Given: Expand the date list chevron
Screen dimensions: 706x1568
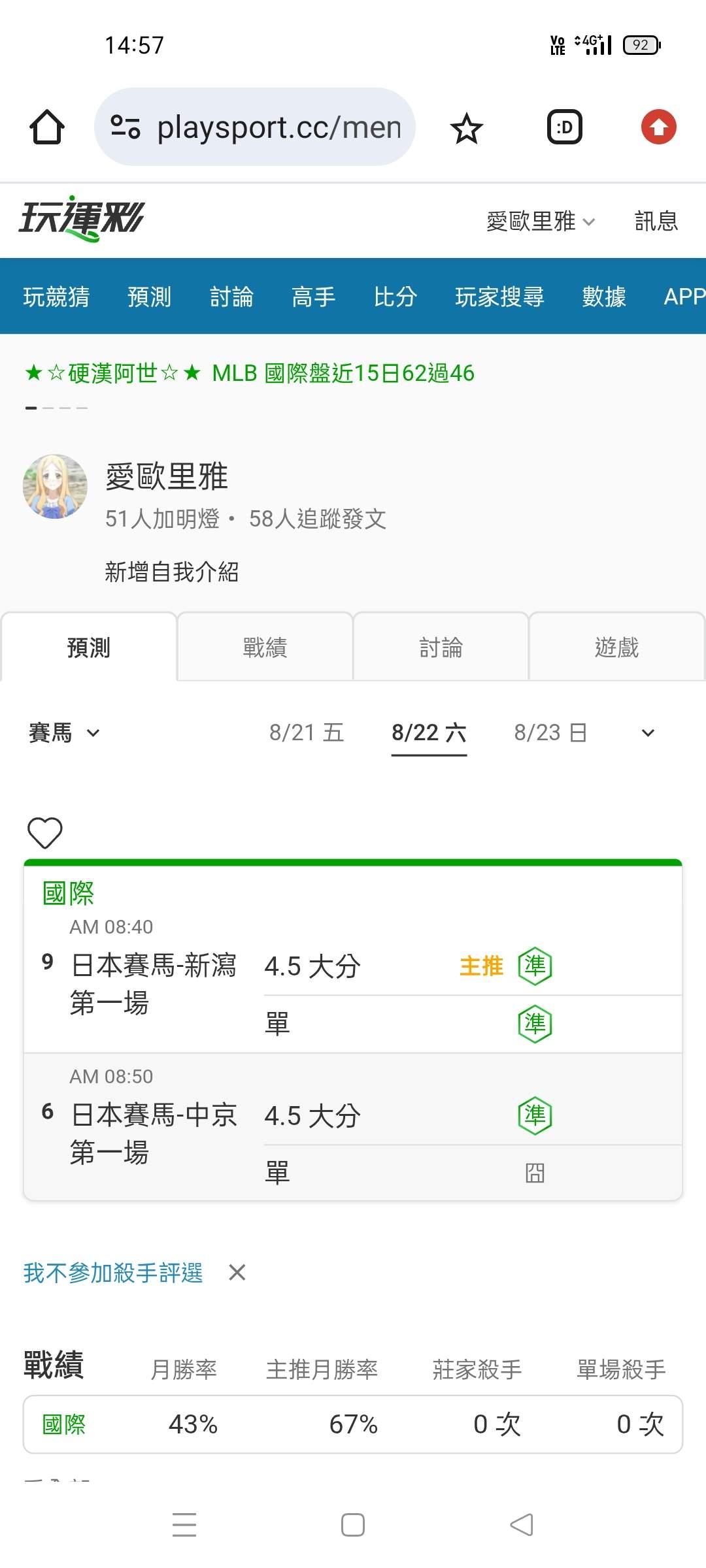Looking at the screenshot, I should pyautogui.click(x=648, y=733).
